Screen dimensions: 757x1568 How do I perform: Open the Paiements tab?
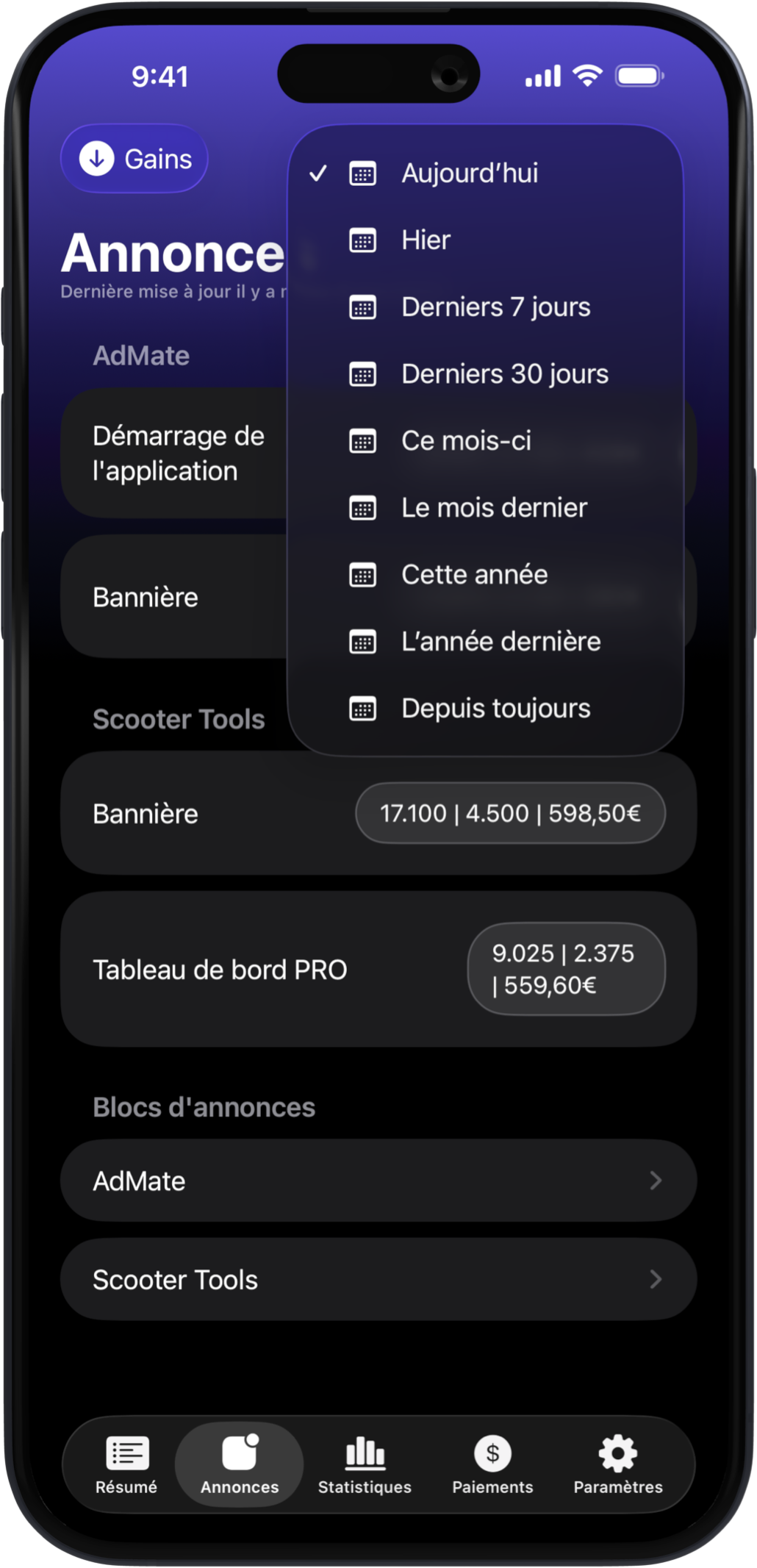pyautogui.click(x=492, y=1464)
